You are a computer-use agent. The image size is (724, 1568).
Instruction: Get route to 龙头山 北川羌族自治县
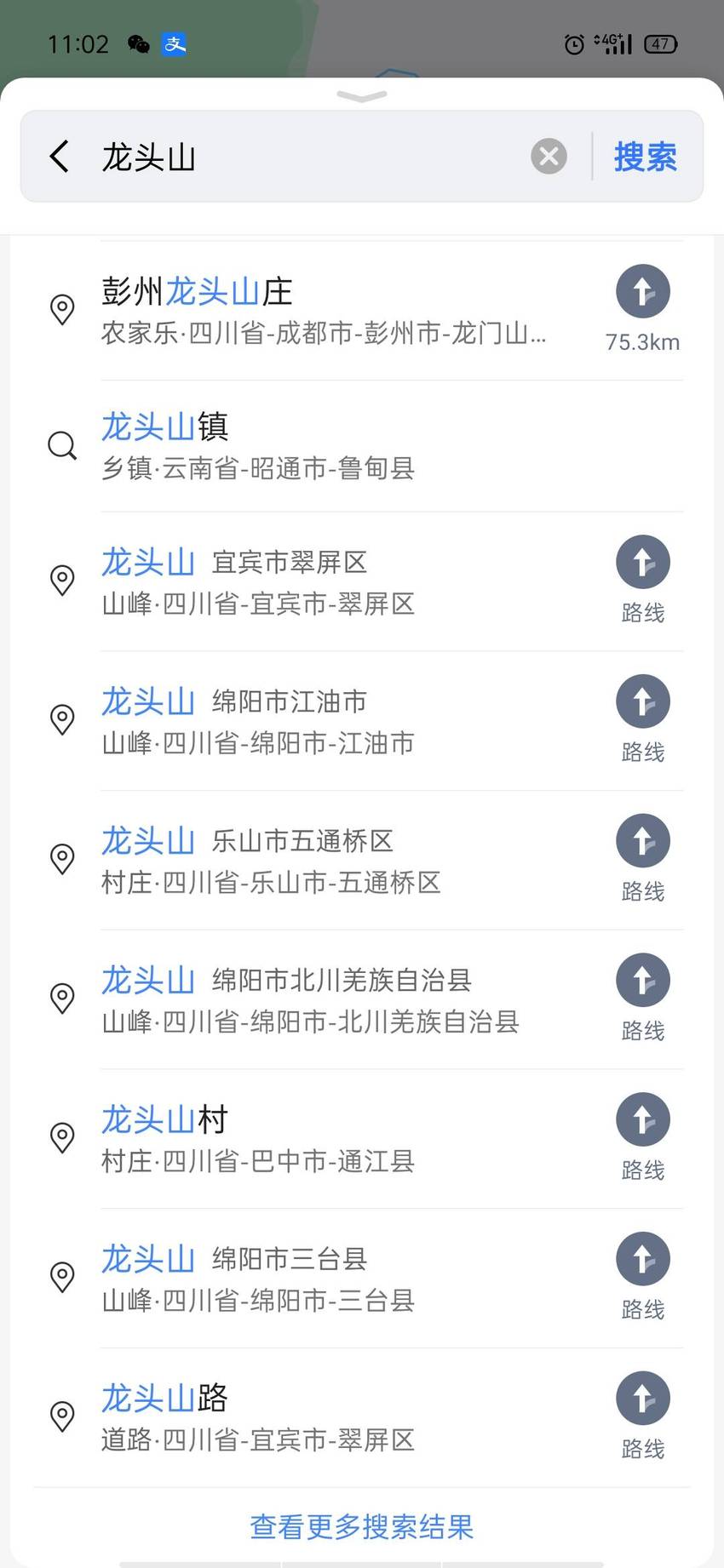(x=643, y=998)
